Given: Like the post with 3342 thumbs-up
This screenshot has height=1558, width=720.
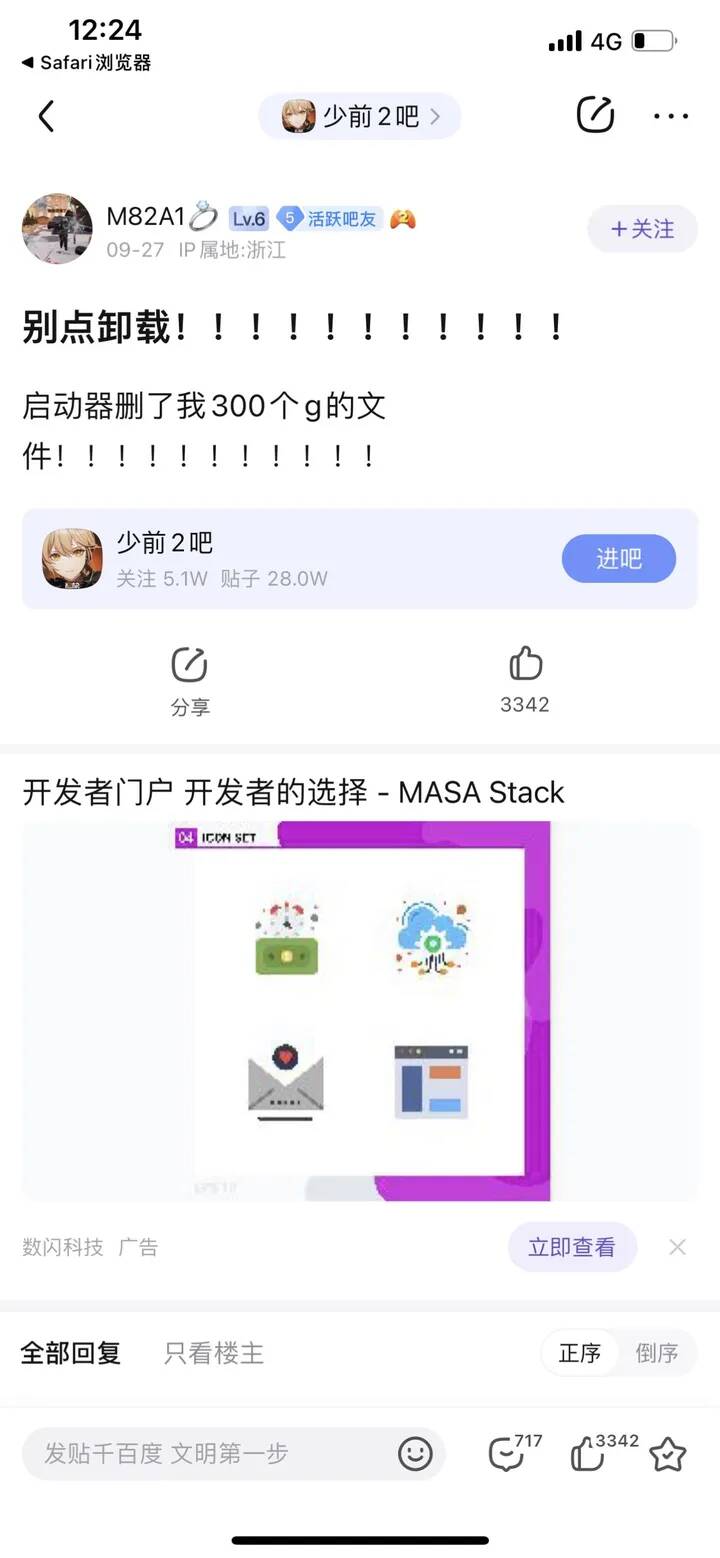Looking at the screenshot, I should 525,678.
